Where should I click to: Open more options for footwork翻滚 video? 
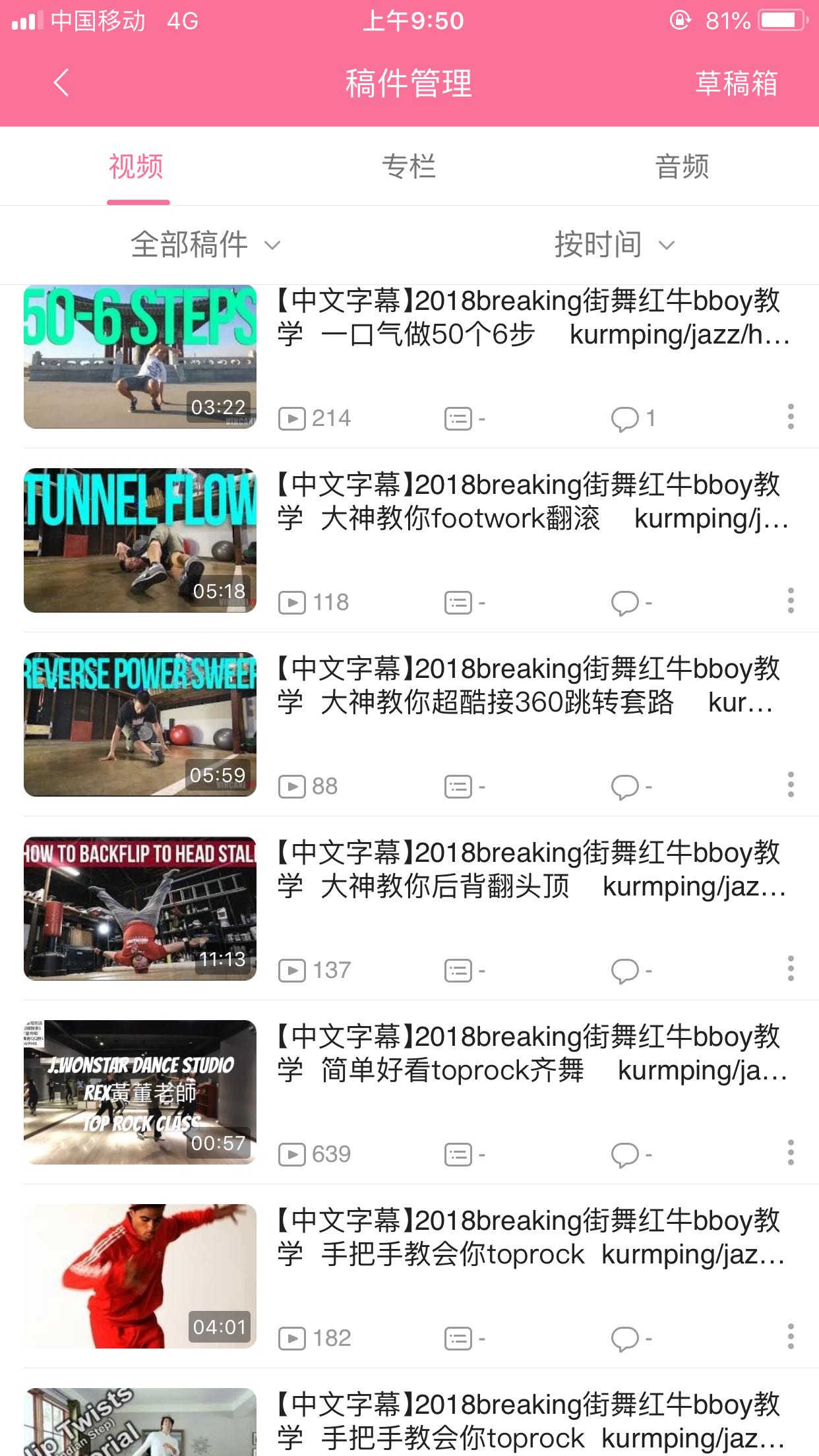pos(790,601)
